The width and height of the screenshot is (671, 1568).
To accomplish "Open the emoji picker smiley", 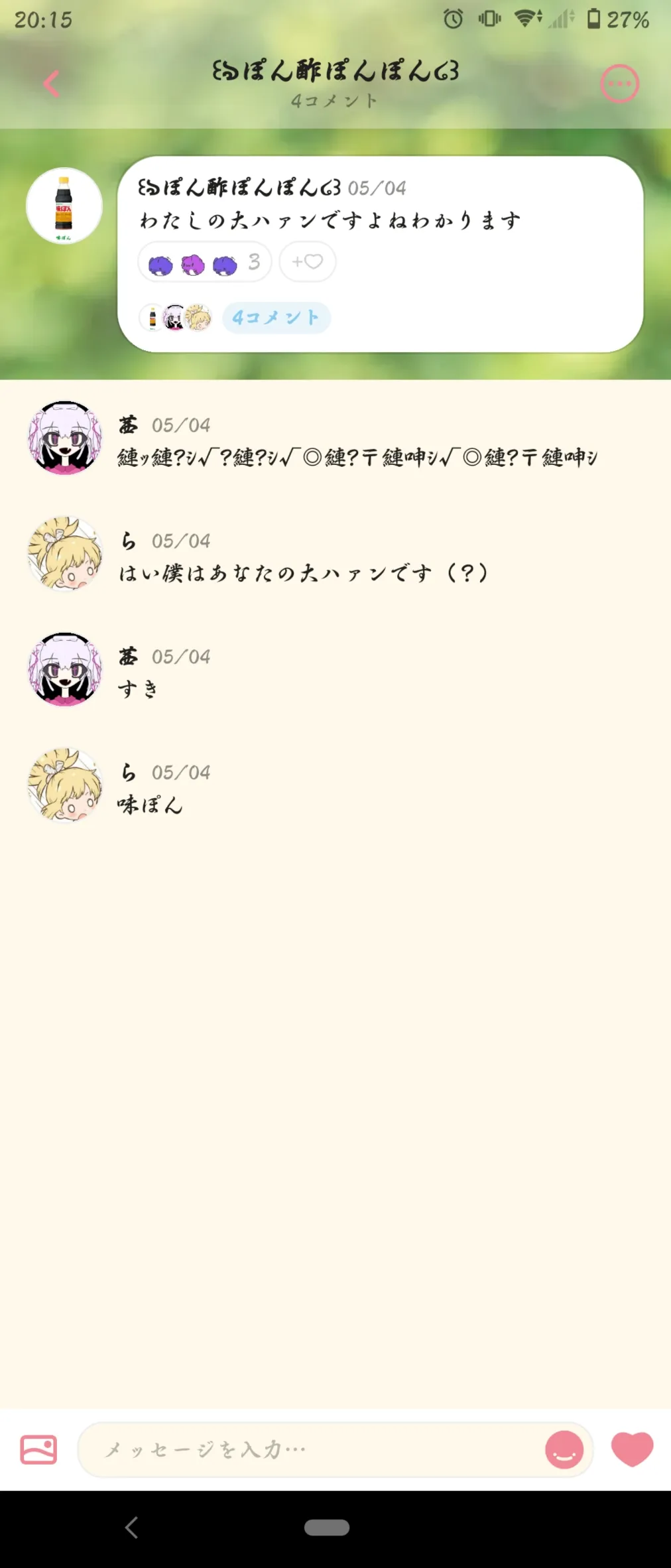I will click(x=564, y=1449).
